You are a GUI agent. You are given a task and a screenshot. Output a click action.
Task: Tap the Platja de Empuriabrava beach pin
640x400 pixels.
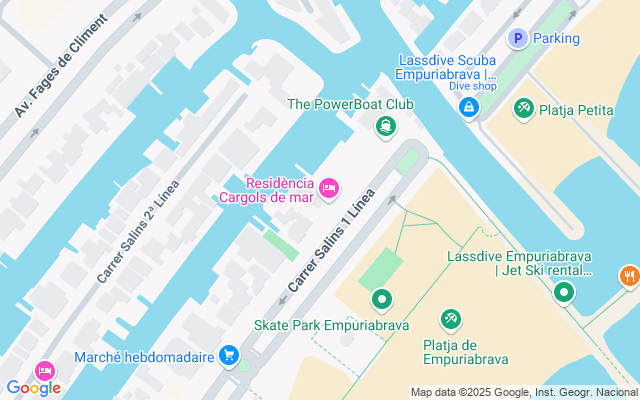(451, 320)
